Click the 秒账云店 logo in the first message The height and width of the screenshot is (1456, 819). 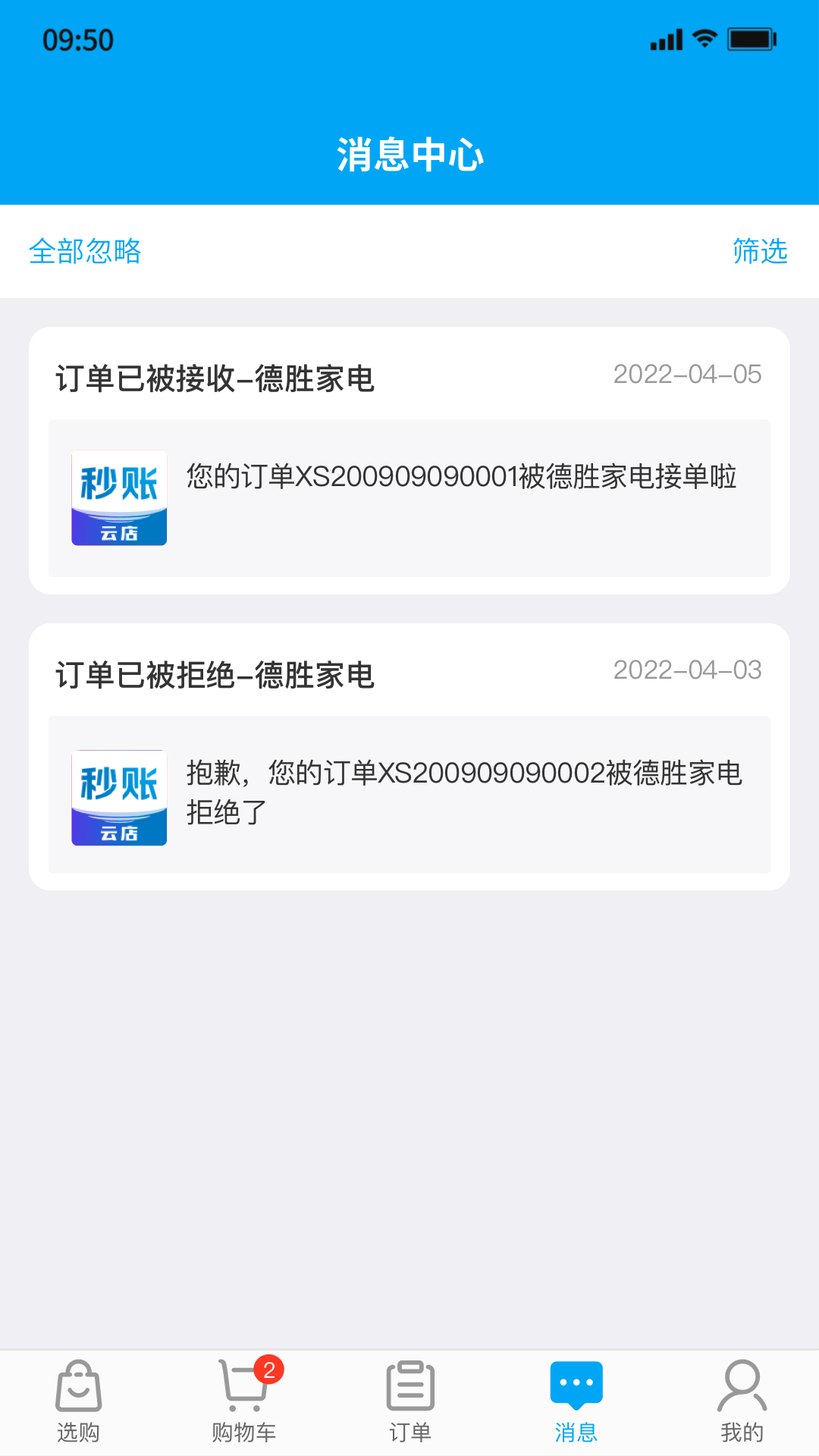pos(118,497)
